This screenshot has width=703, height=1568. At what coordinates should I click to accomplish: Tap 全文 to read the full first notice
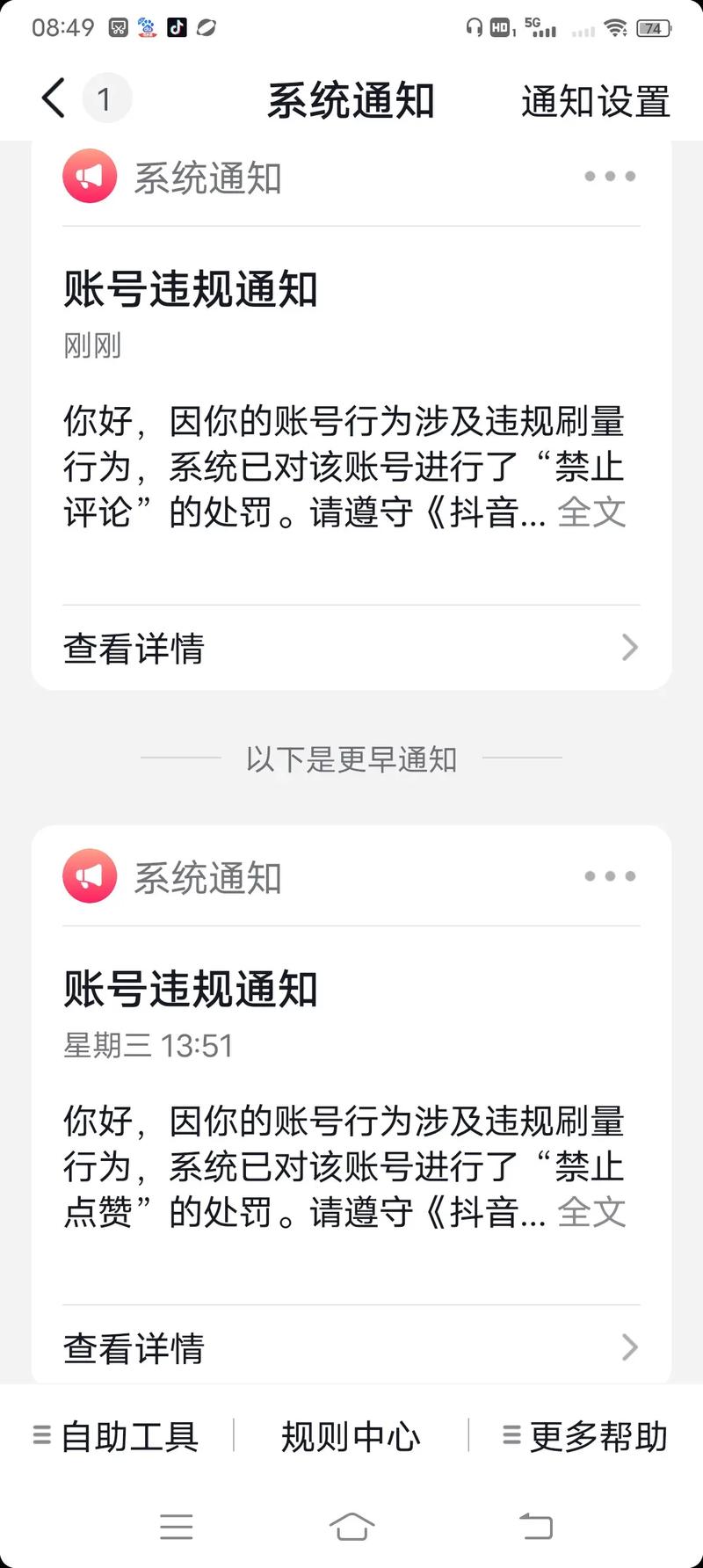pyautogui.click(x=591, y=512)
